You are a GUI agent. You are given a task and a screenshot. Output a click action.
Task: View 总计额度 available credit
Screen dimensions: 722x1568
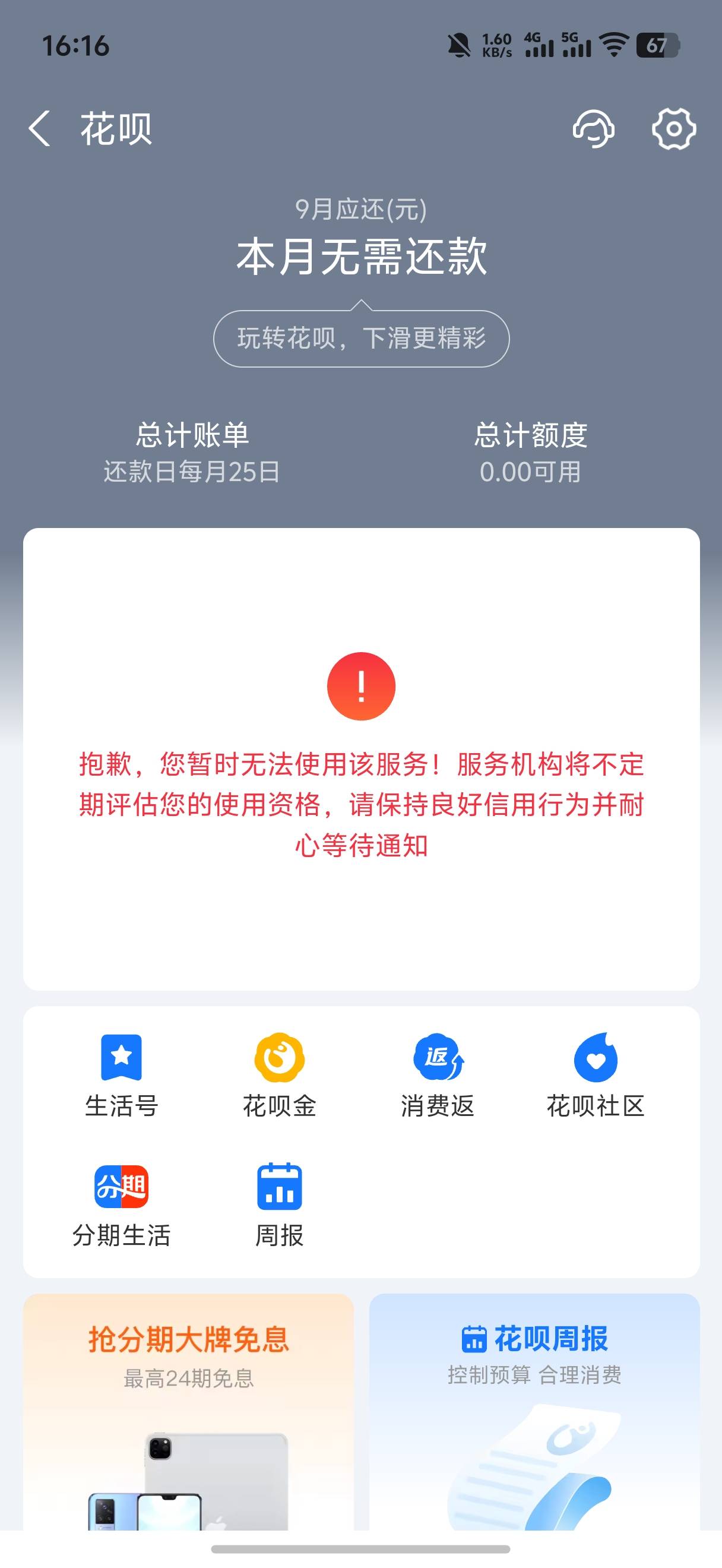tap(530, 453)
